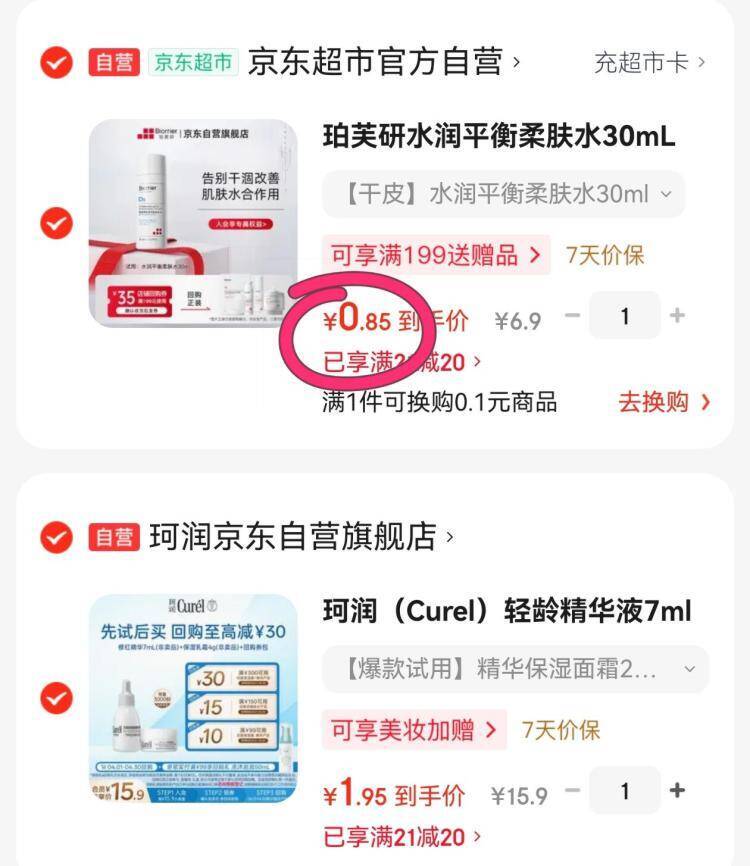This screenshot has height=866, width=750.
Task: Open 珂润 Curel 轻龄精华液 product image
Action: click(193, 697)
